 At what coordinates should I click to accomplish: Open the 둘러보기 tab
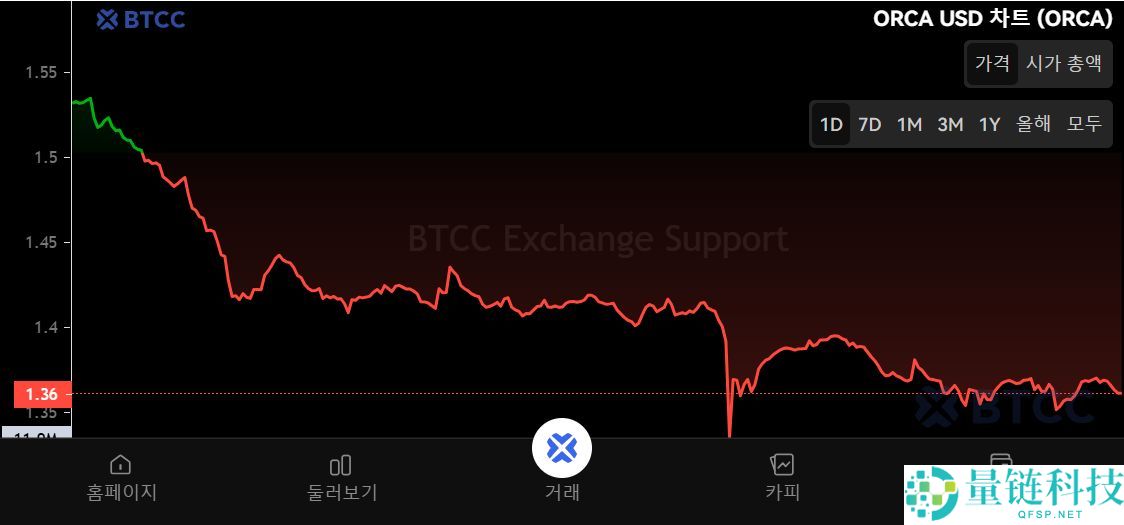pos(341,476)
